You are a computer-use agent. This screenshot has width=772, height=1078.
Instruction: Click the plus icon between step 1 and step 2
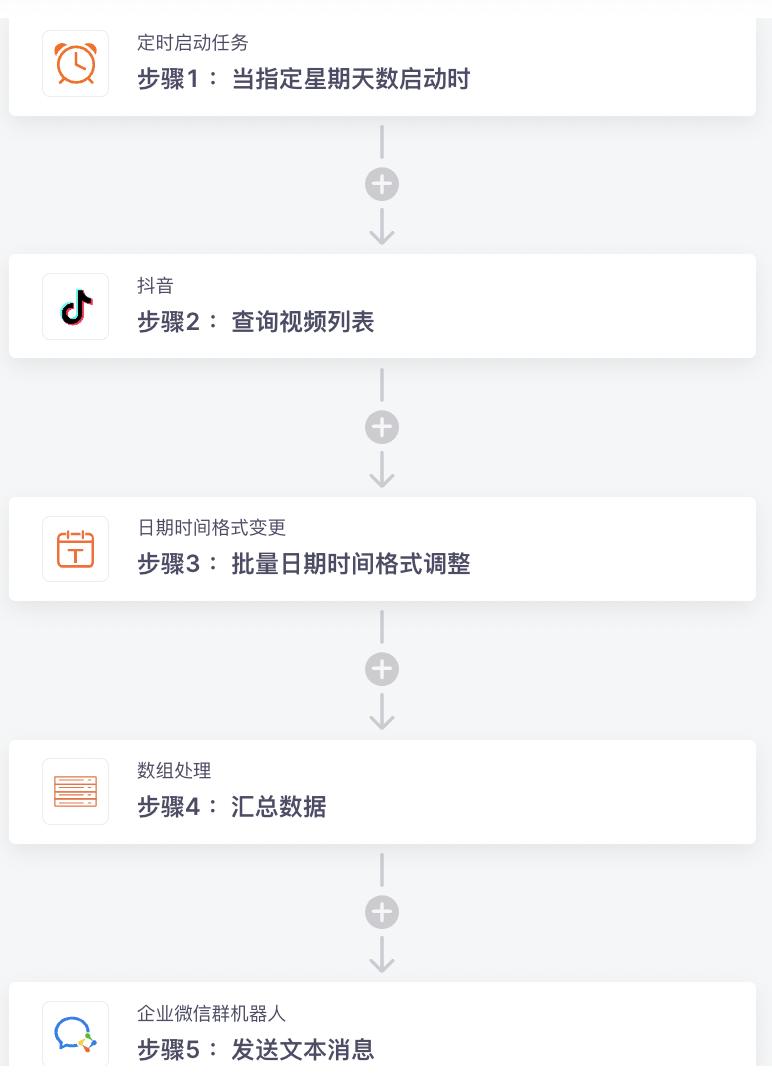pos(382,184)
